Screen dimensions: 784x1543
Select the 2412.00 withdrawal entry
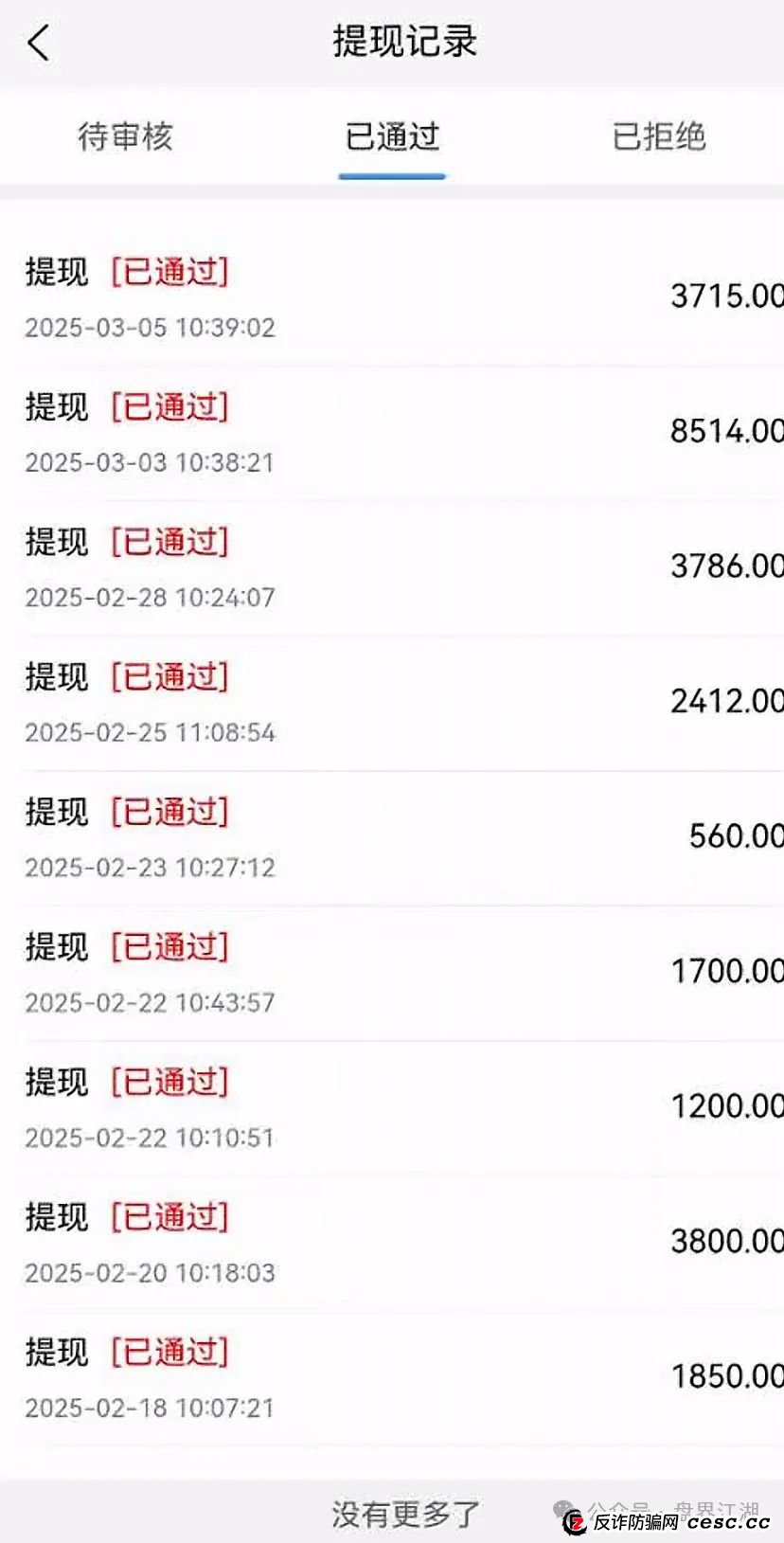(x=392, y=701)
